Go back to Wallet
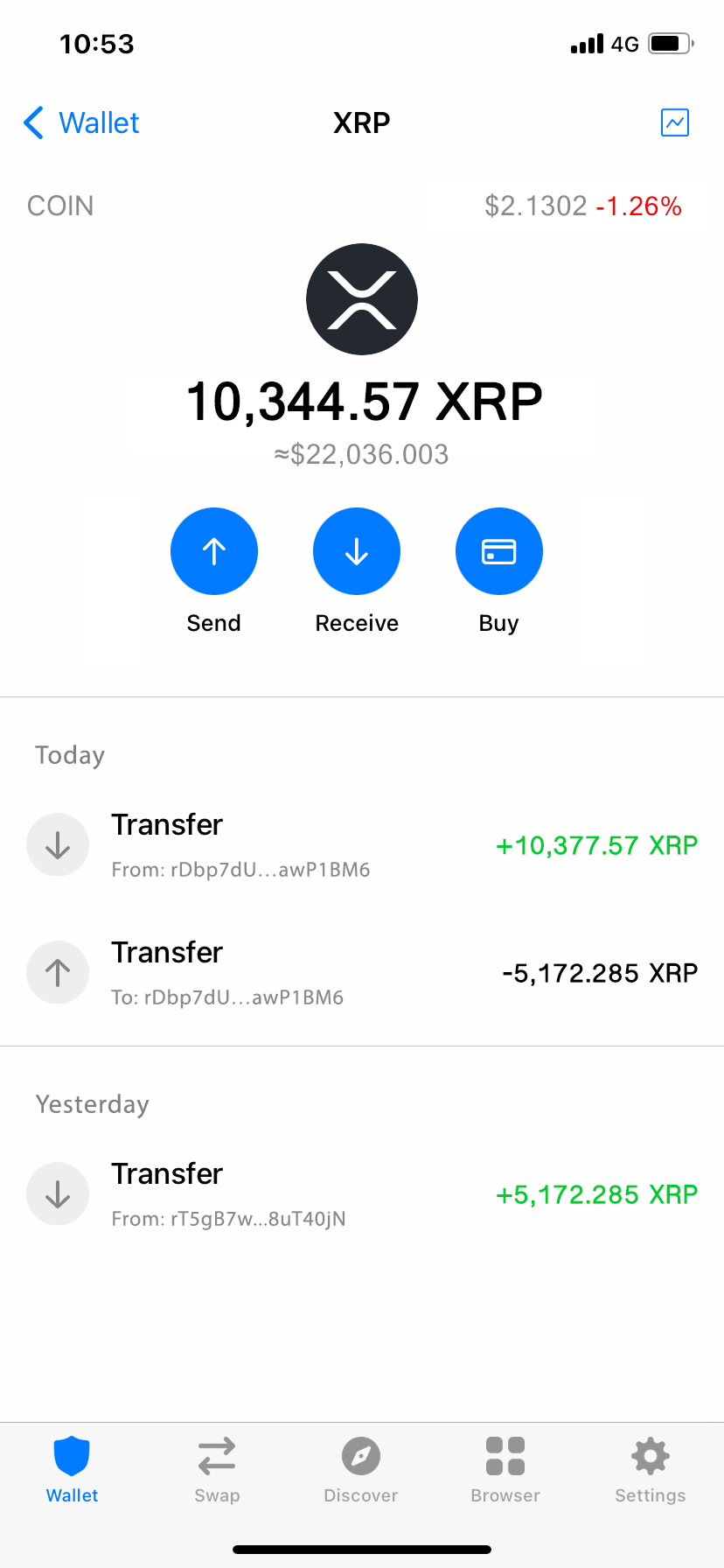The width and height of the screenshot is (724, 1568). [x=82, y=123]
